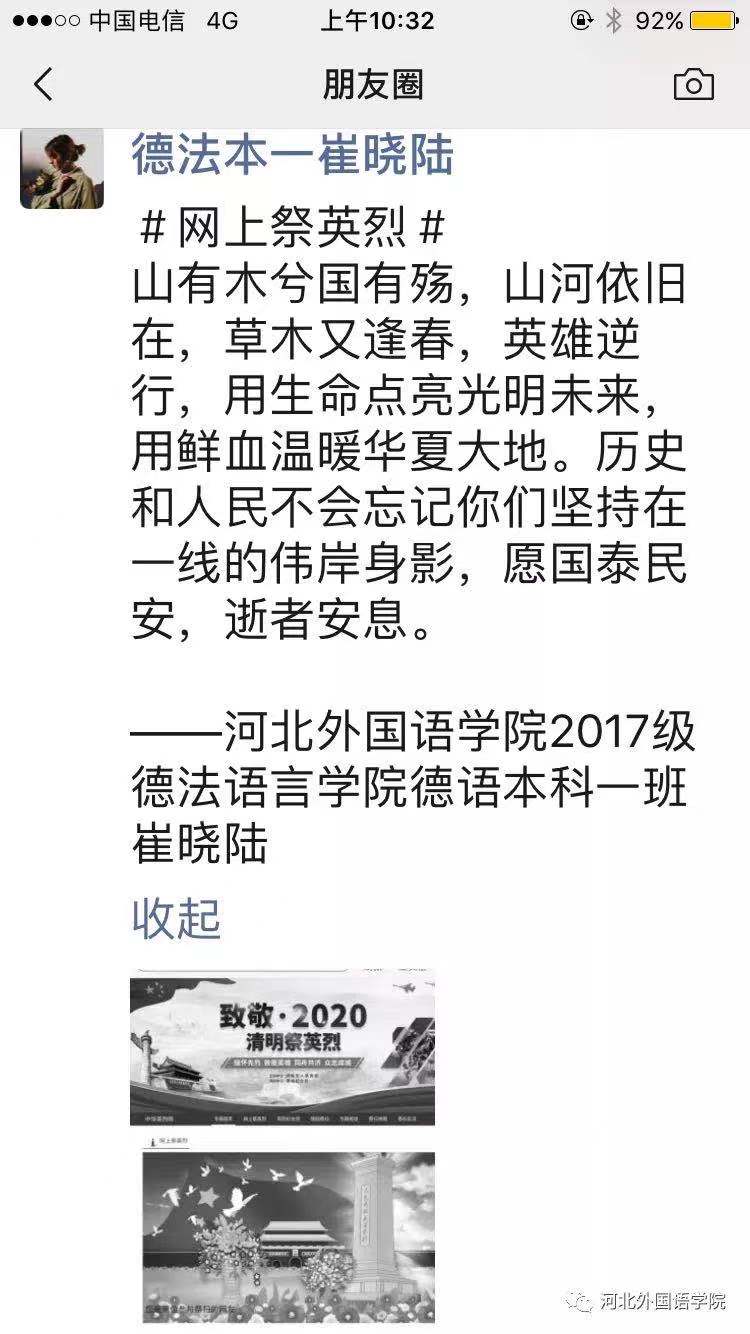
Task: View the 致敬·2020 清明祭英烈 image
Action: click(x=283, y=1047)
